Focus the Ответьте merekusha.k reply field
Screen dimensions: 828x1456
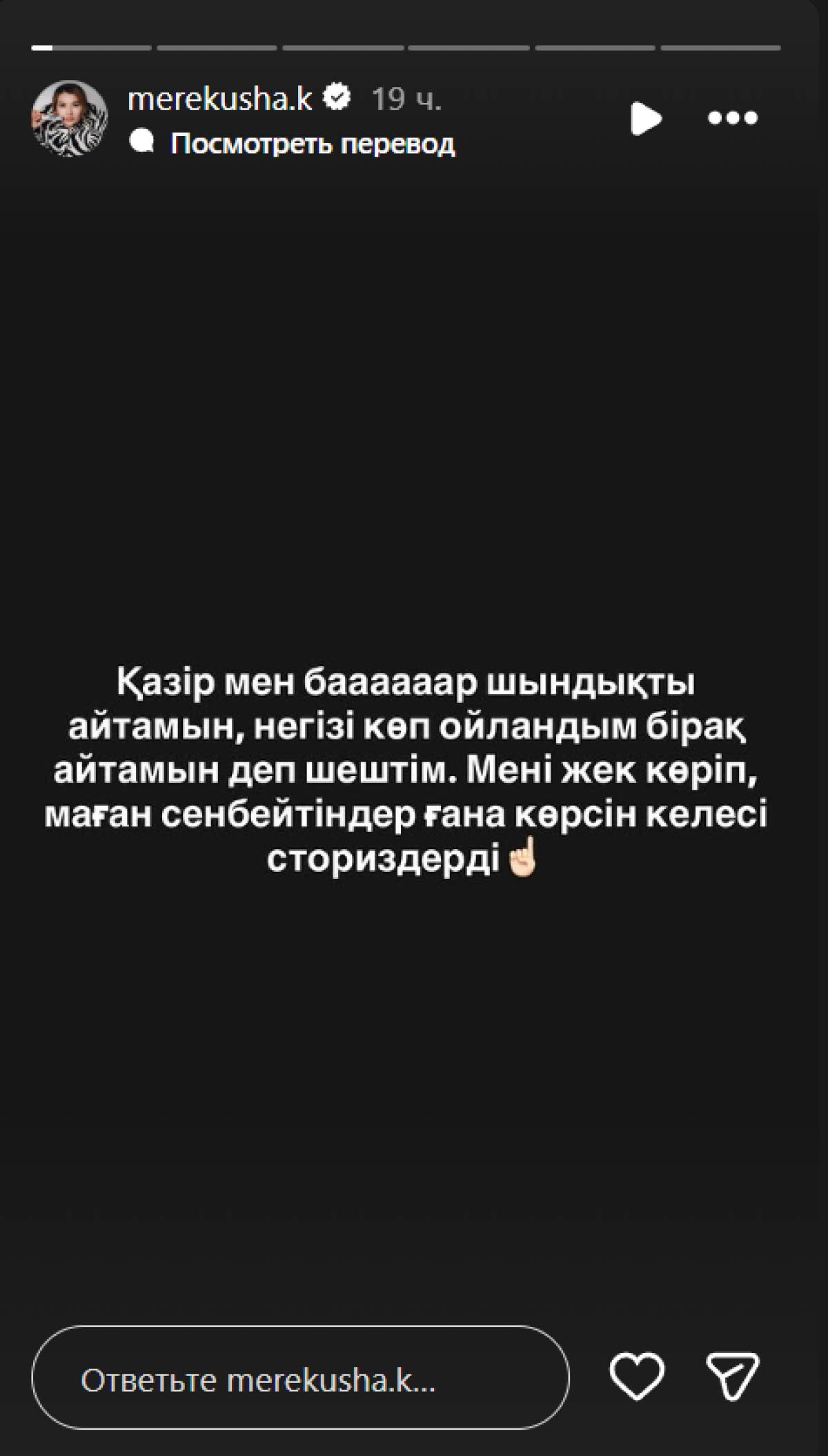point(300,1380)
